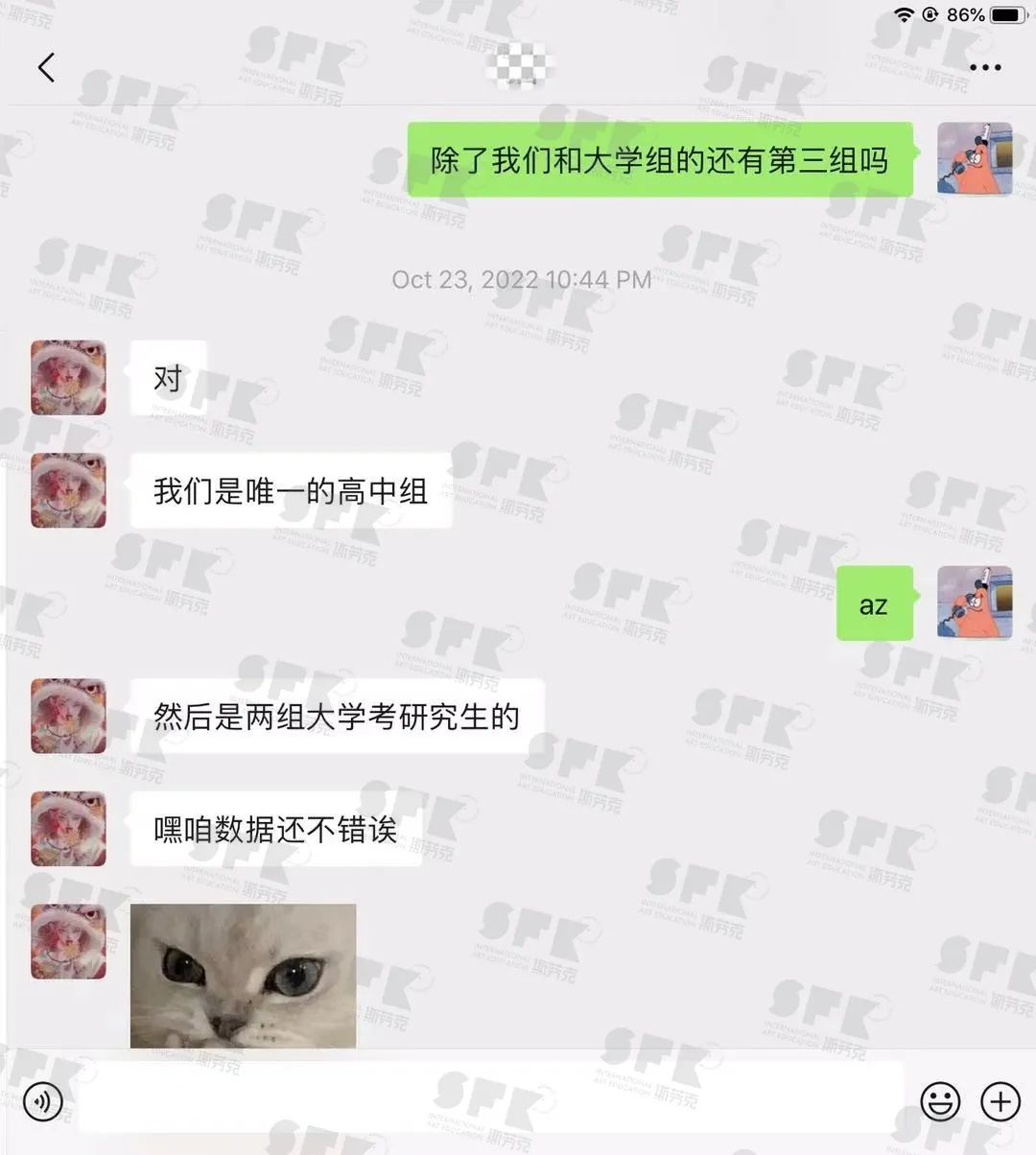
Task: Open the three-dot chat info menu
Action: pyautogui.click(x=985, y=68)
